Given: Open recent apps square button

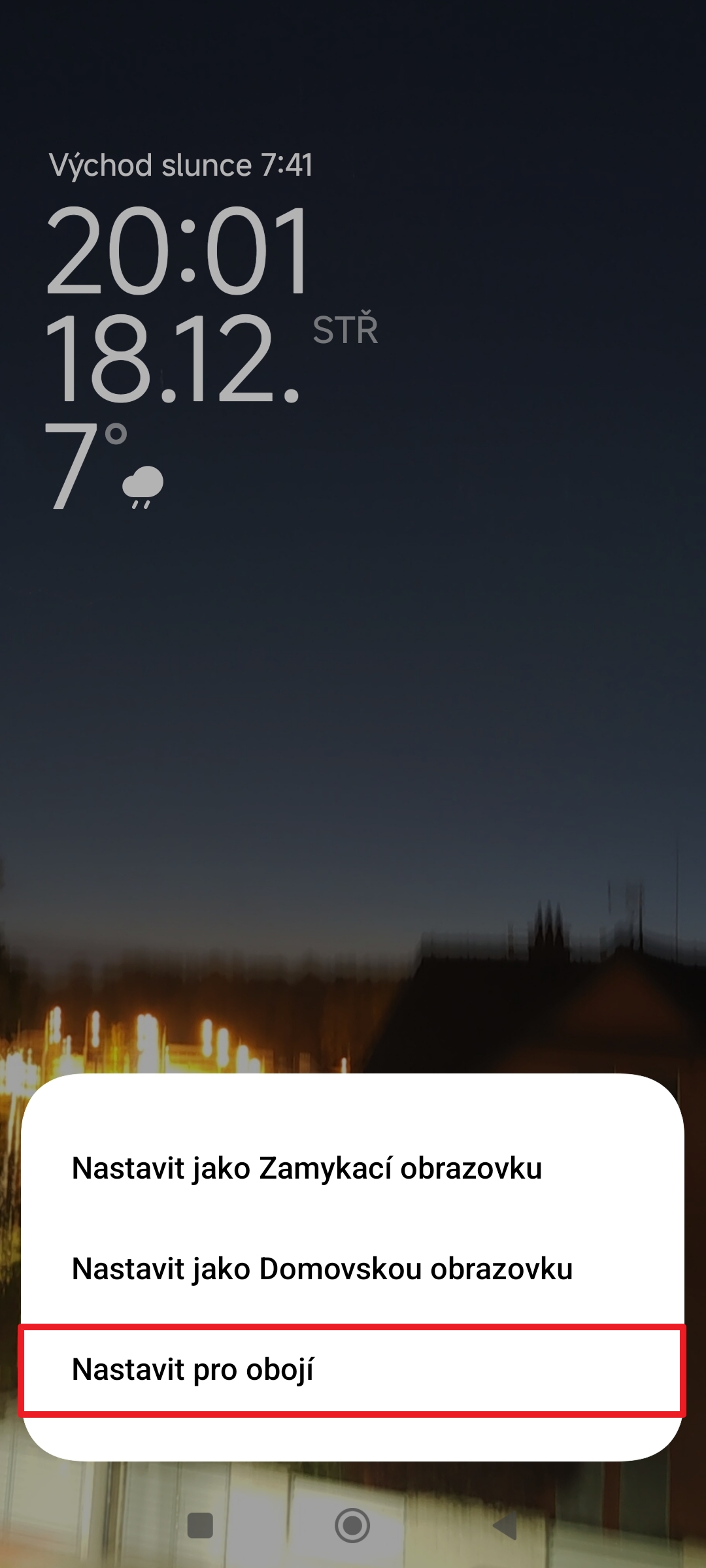Looking at the screenshot, I should pos(200,1526).
